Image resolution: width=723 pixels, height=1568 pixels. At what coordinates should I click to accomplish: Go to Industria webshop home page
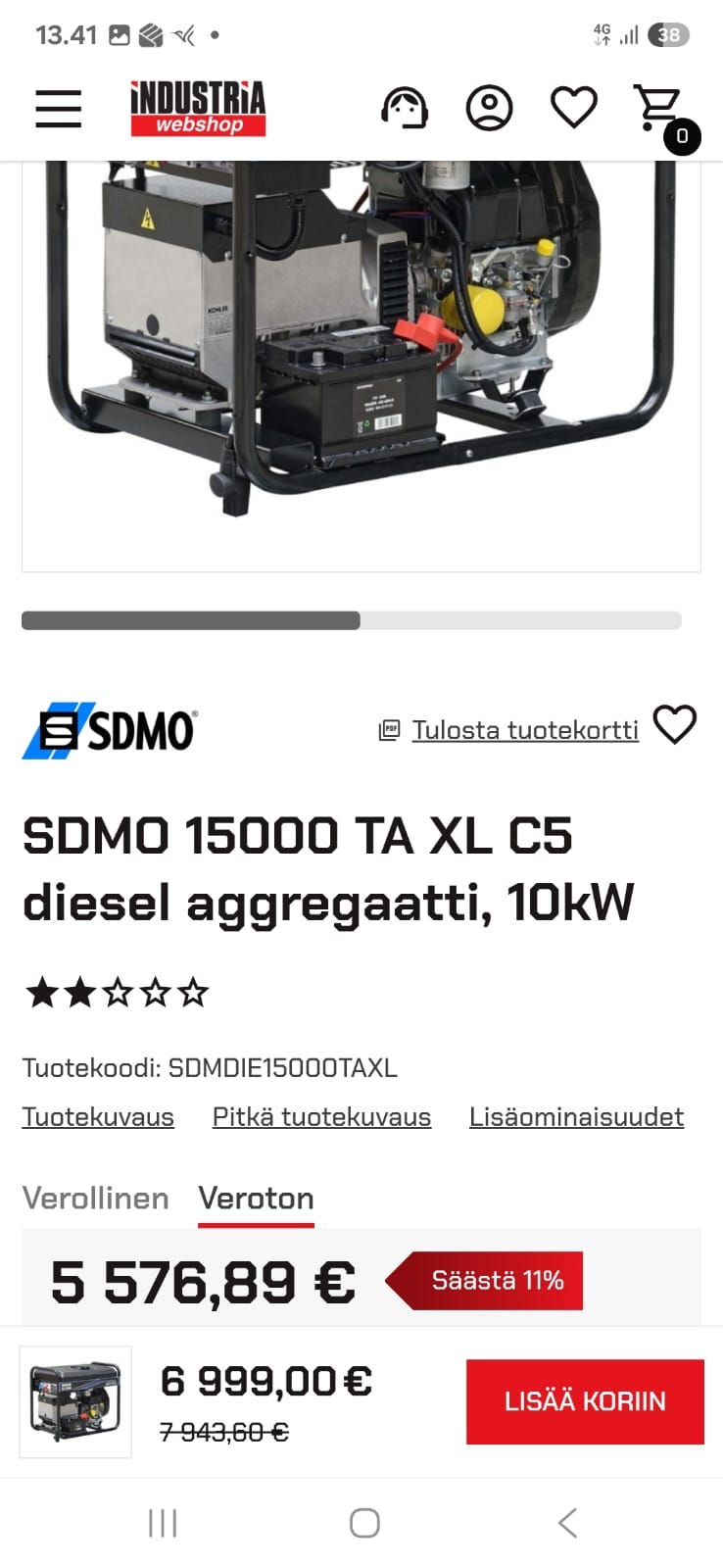point(198,108)
